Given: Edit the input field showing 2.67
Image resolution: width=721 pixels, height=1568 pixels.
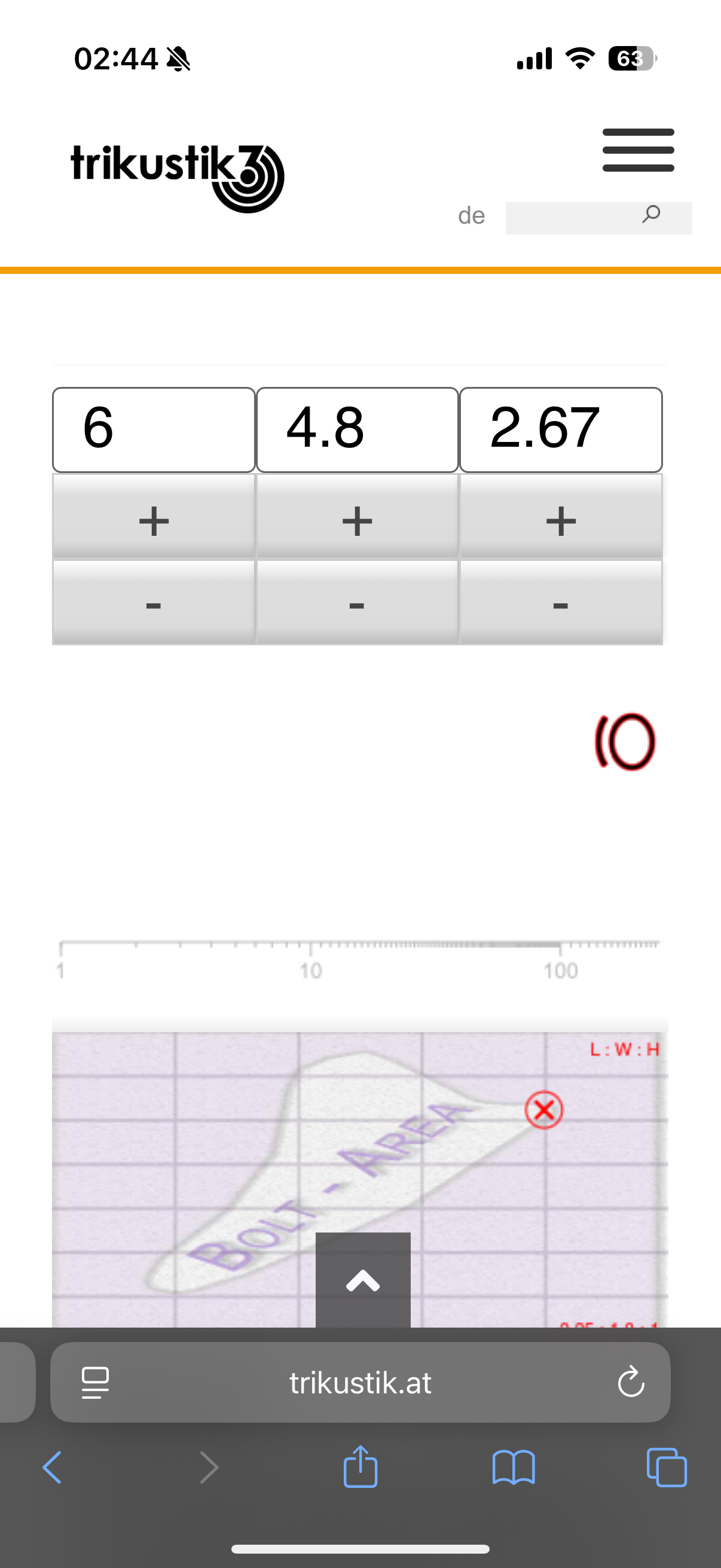Looking at the screenshot, I should coord(560,429).
